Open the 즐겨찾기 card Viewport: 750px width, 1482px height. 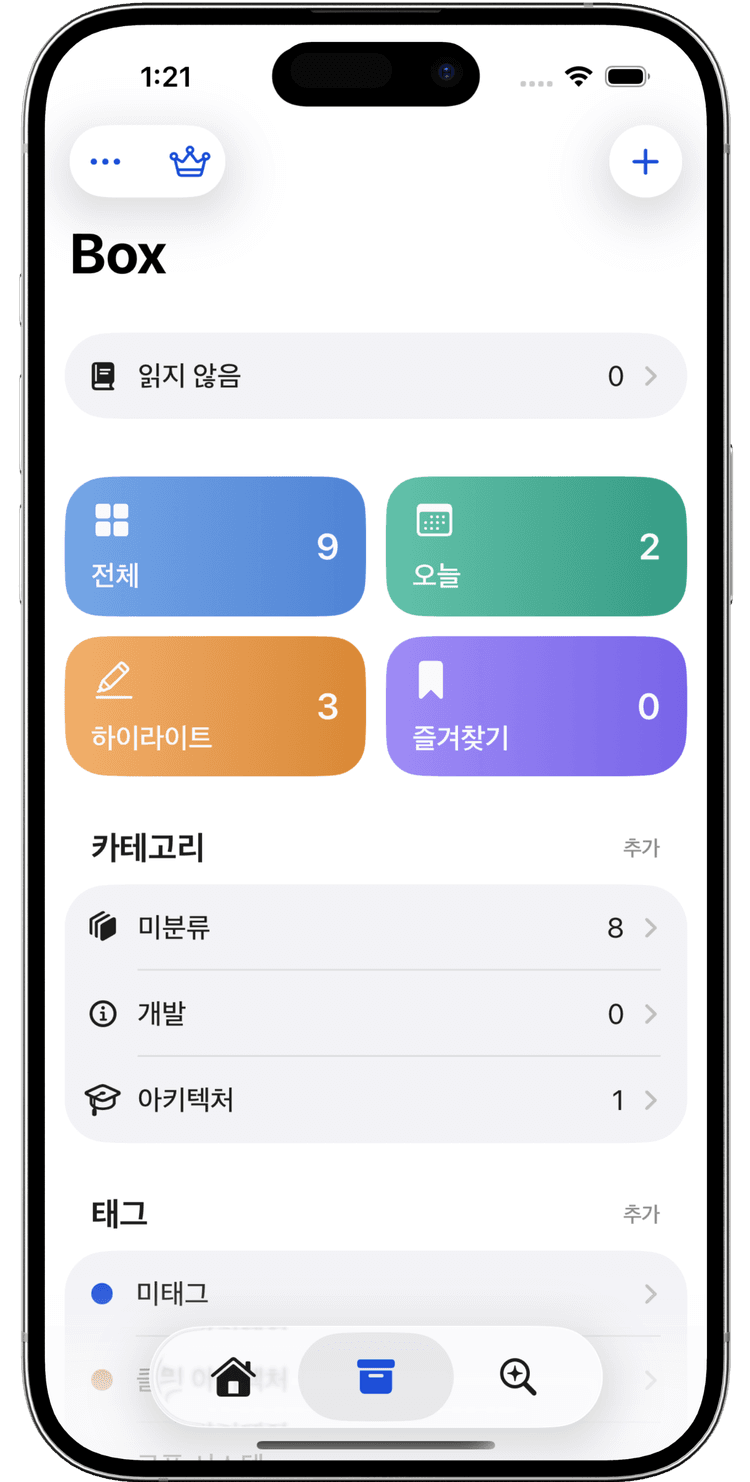point(536,706)
